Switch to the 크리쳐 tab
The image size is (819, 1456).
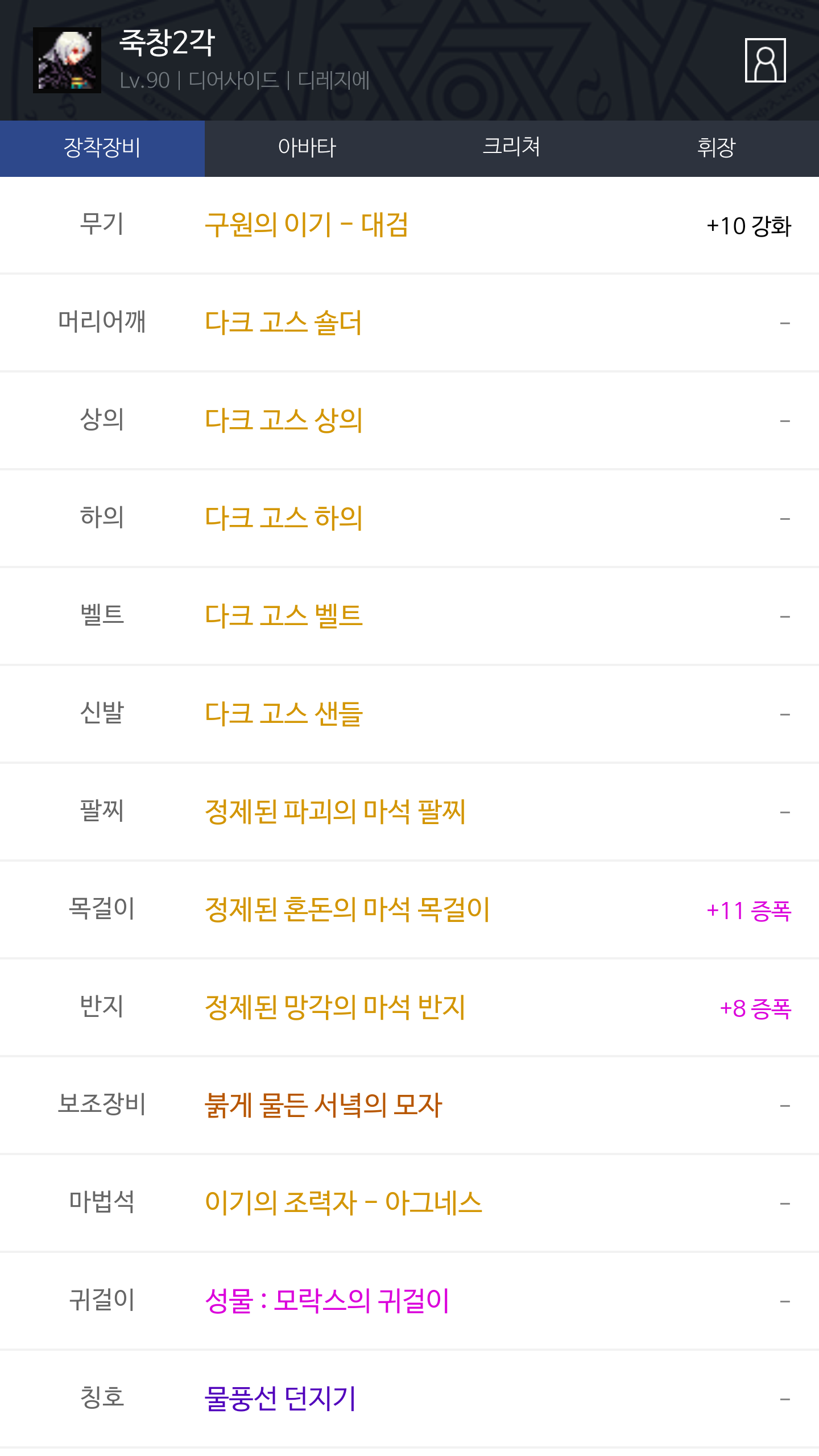point(512,148)
